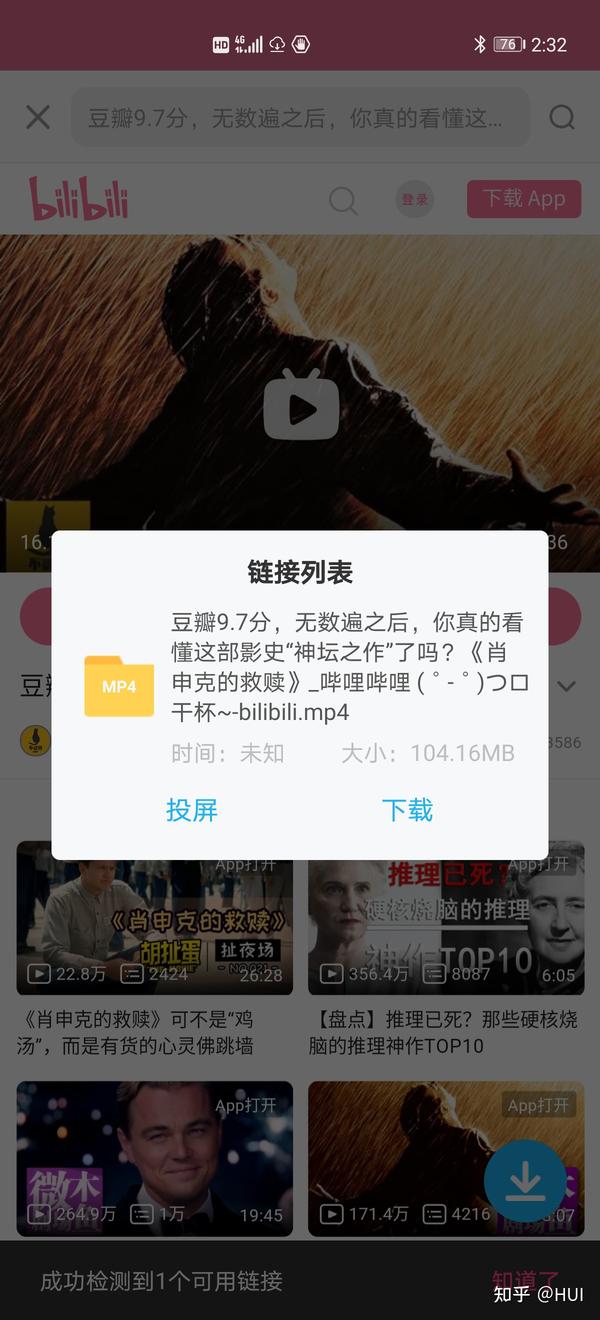Image resolution: width=600 pixels, height=1320 pixels.
Task: Play the video with the center play button
Action: (301, 404)
